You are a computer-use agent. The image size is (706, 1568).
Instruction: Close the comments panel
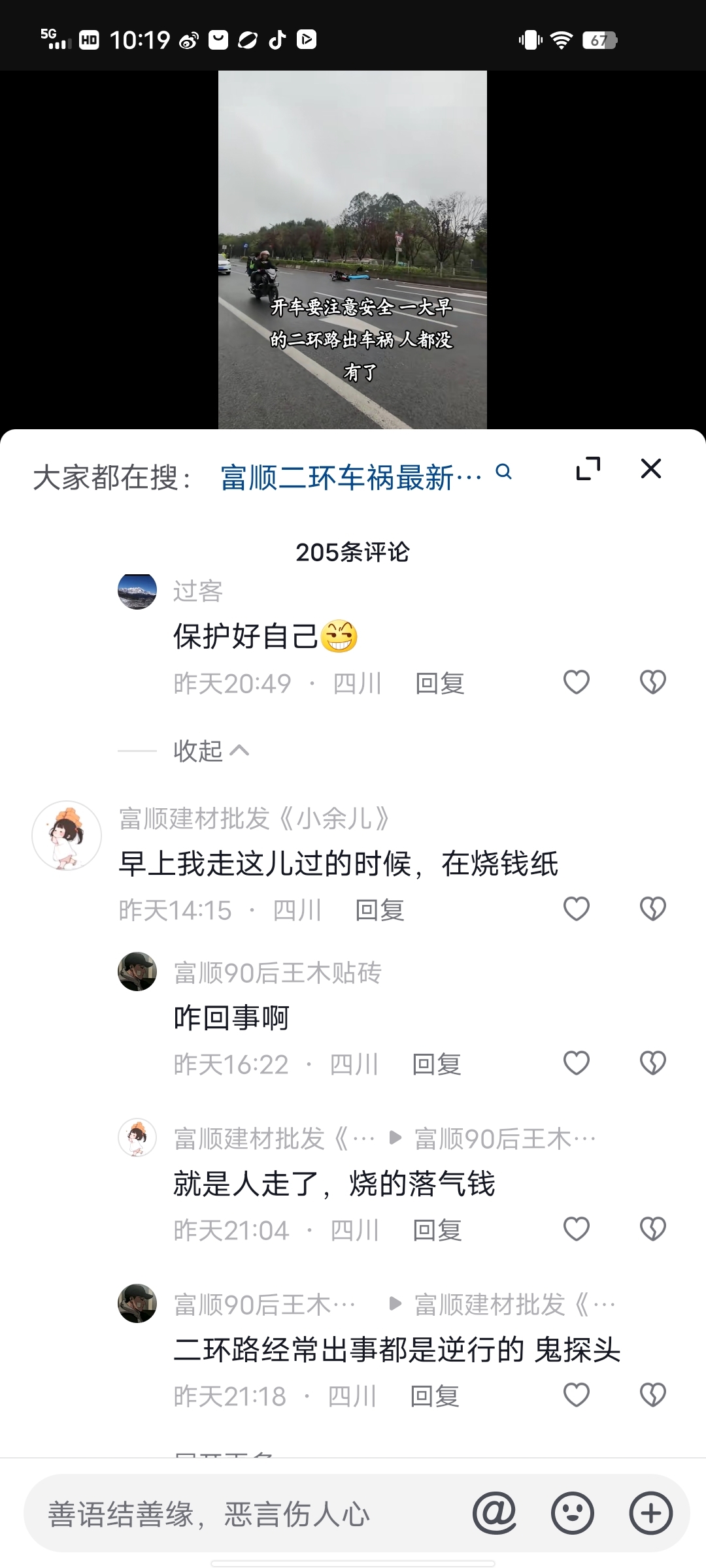pos(650,468)
